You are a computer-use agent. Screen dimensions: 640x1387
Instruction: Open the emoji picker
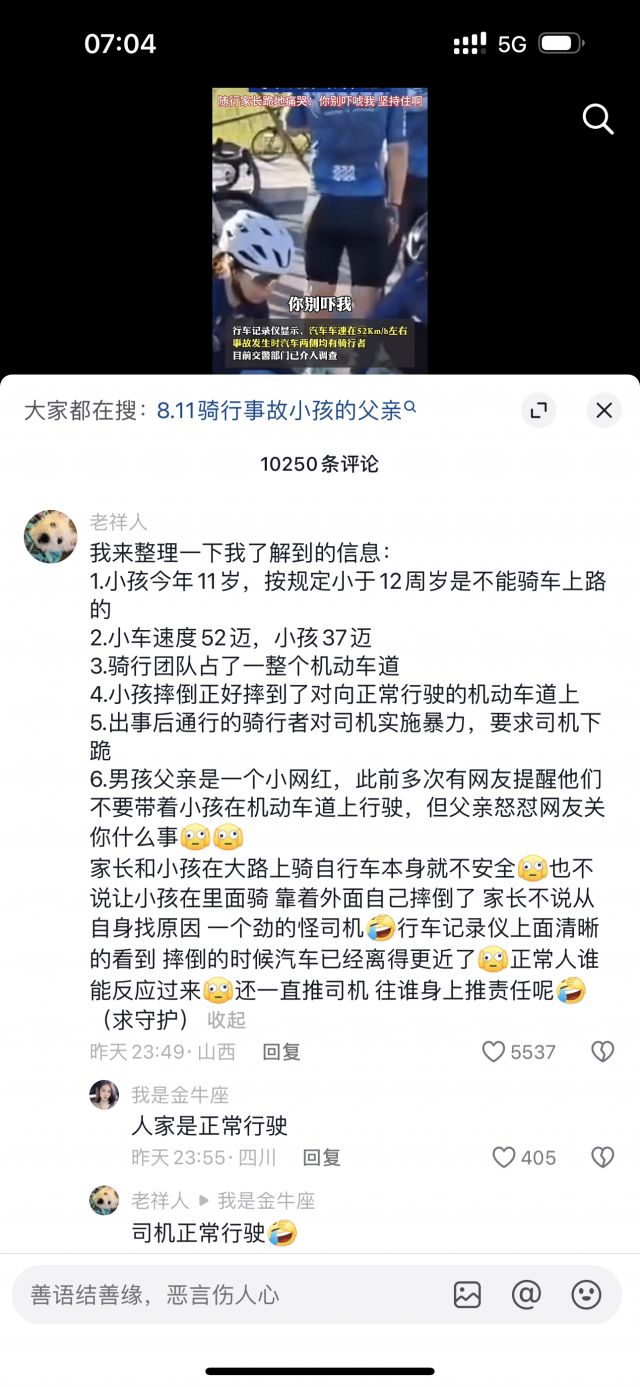click(x=586, y=1295)
